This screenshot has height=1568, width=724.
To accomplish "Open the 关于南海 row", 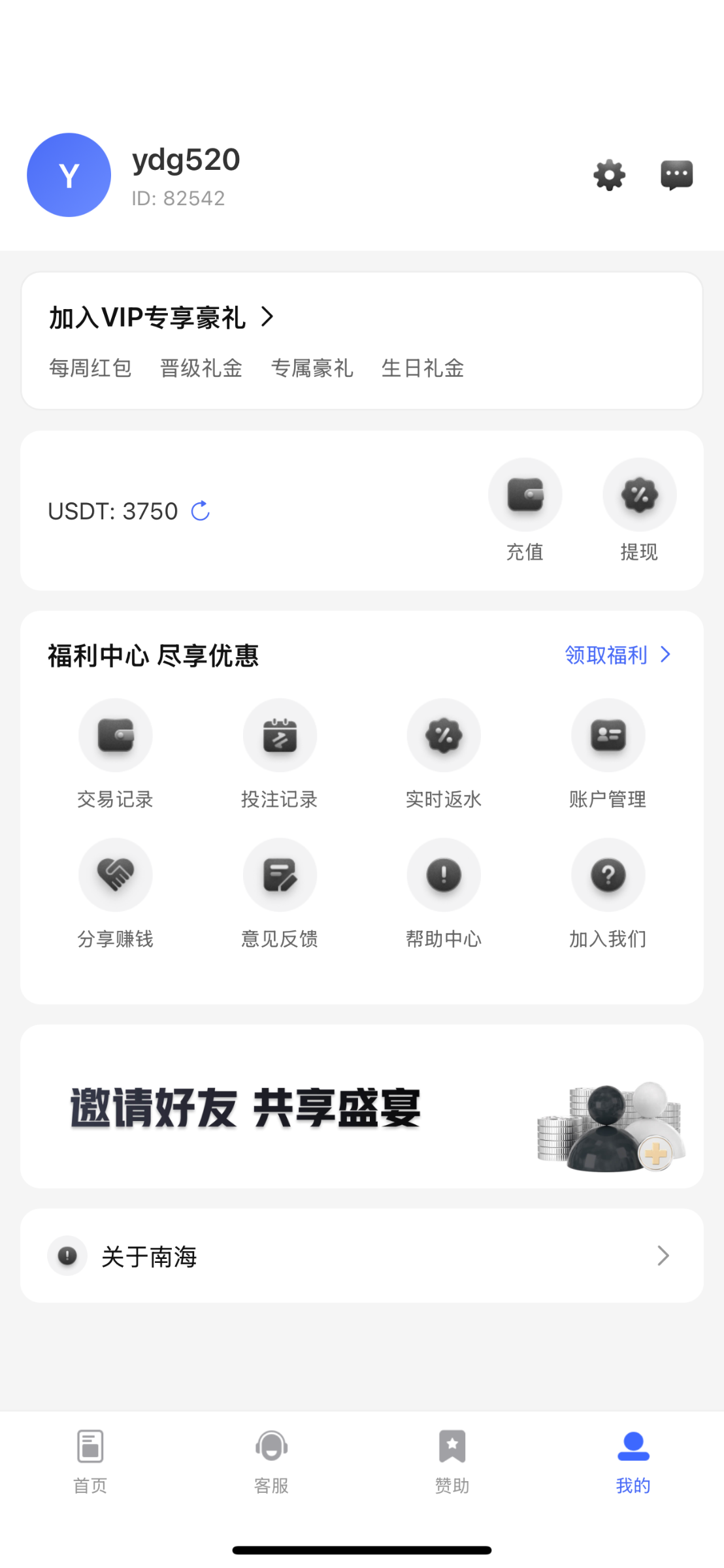I will (362, 1256).
